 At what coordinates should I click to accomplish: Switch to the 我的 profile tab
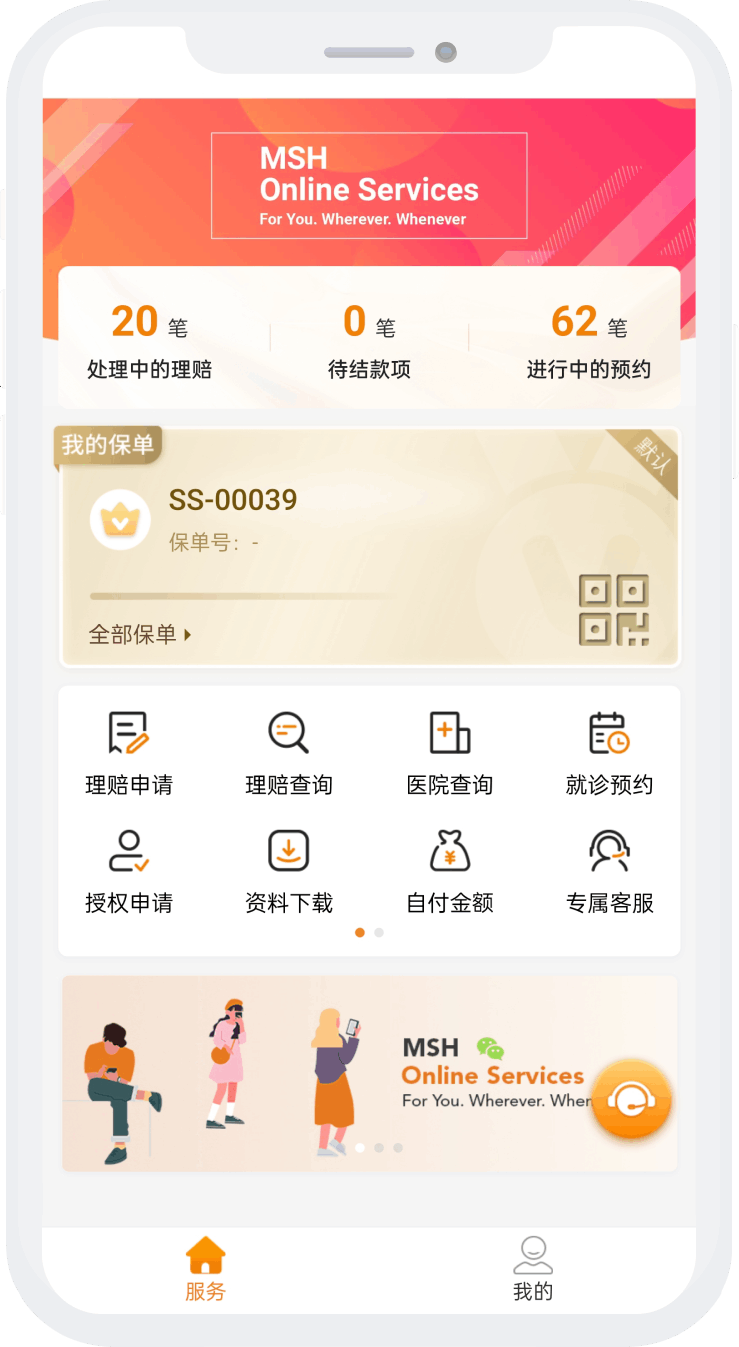[532, 1268]
